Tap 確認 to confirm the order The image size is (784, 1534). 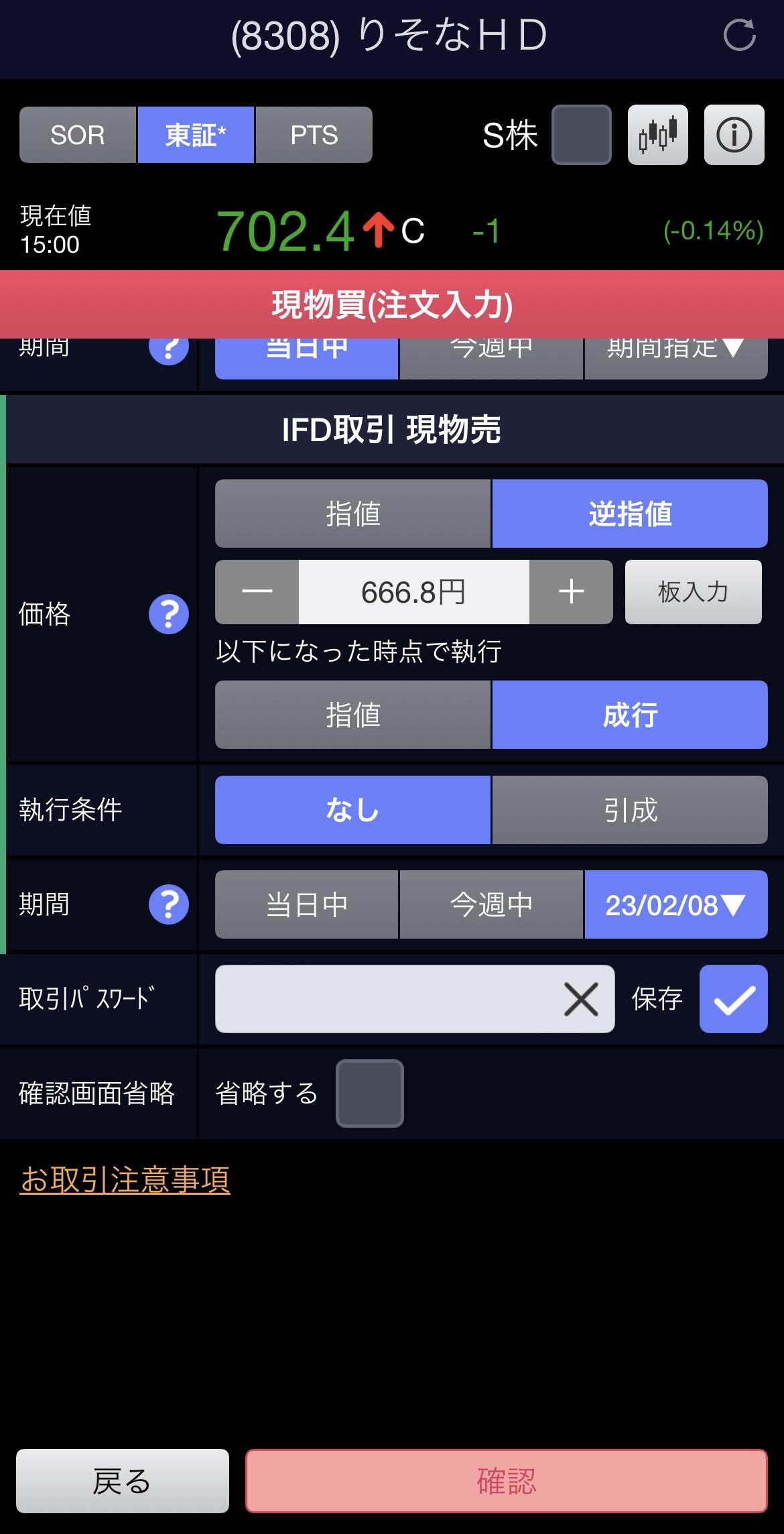[506, 1481]
